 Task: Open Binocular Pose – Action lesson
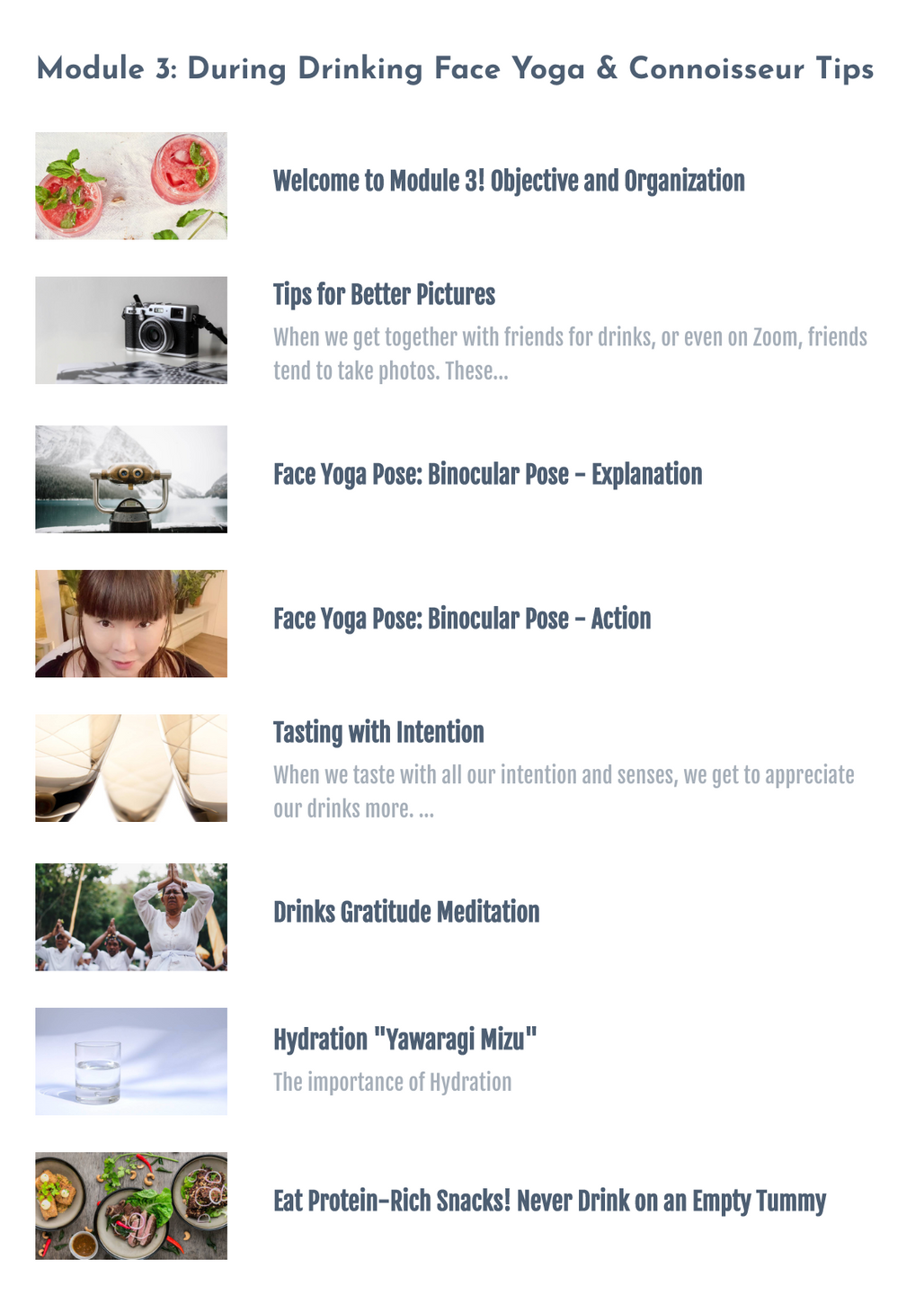(461, 620)
